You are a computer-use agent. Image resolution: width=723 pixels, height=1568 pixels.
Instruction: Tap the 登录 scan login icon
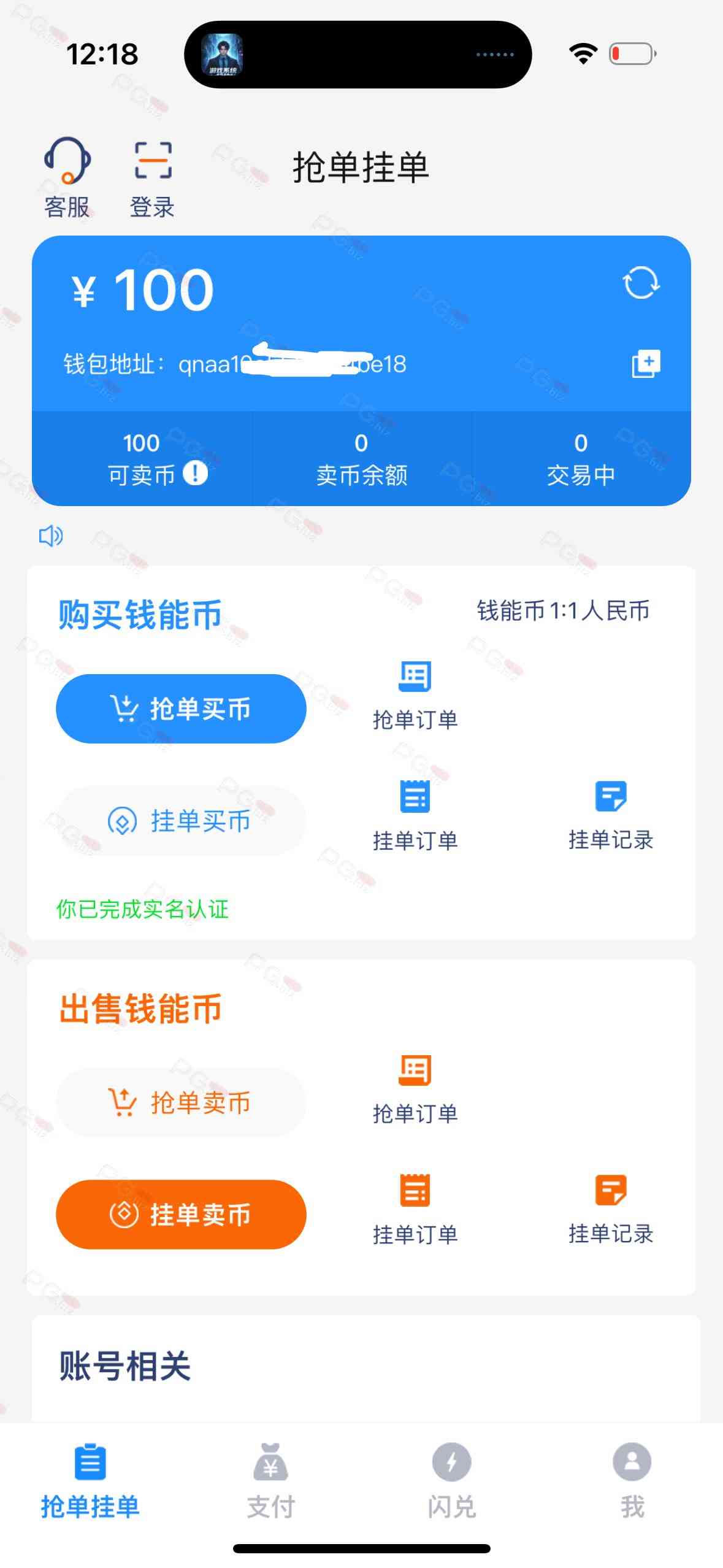[x=152, y=177]
